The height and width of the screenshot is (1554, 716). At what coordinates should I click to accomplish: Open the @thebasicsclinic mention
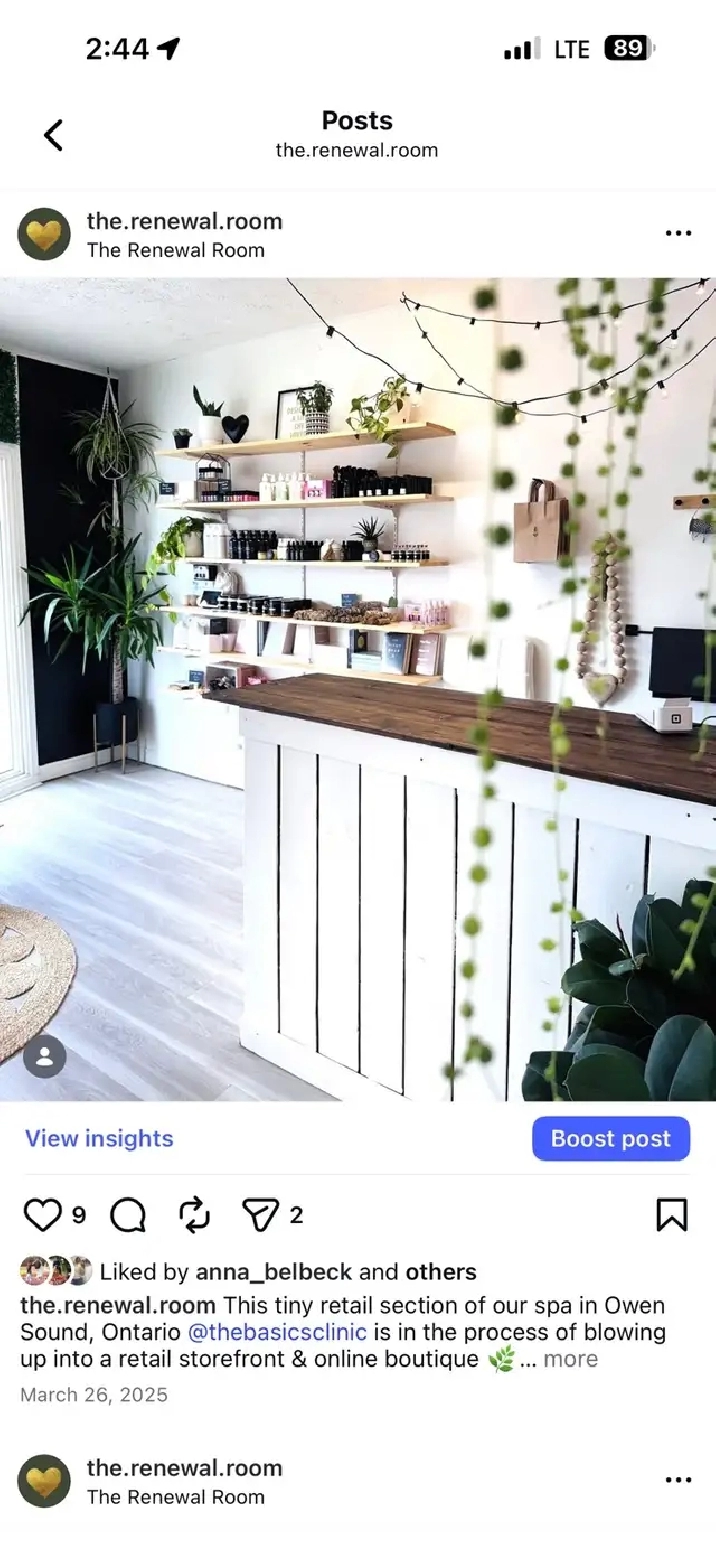click(x=277, y=1332)
